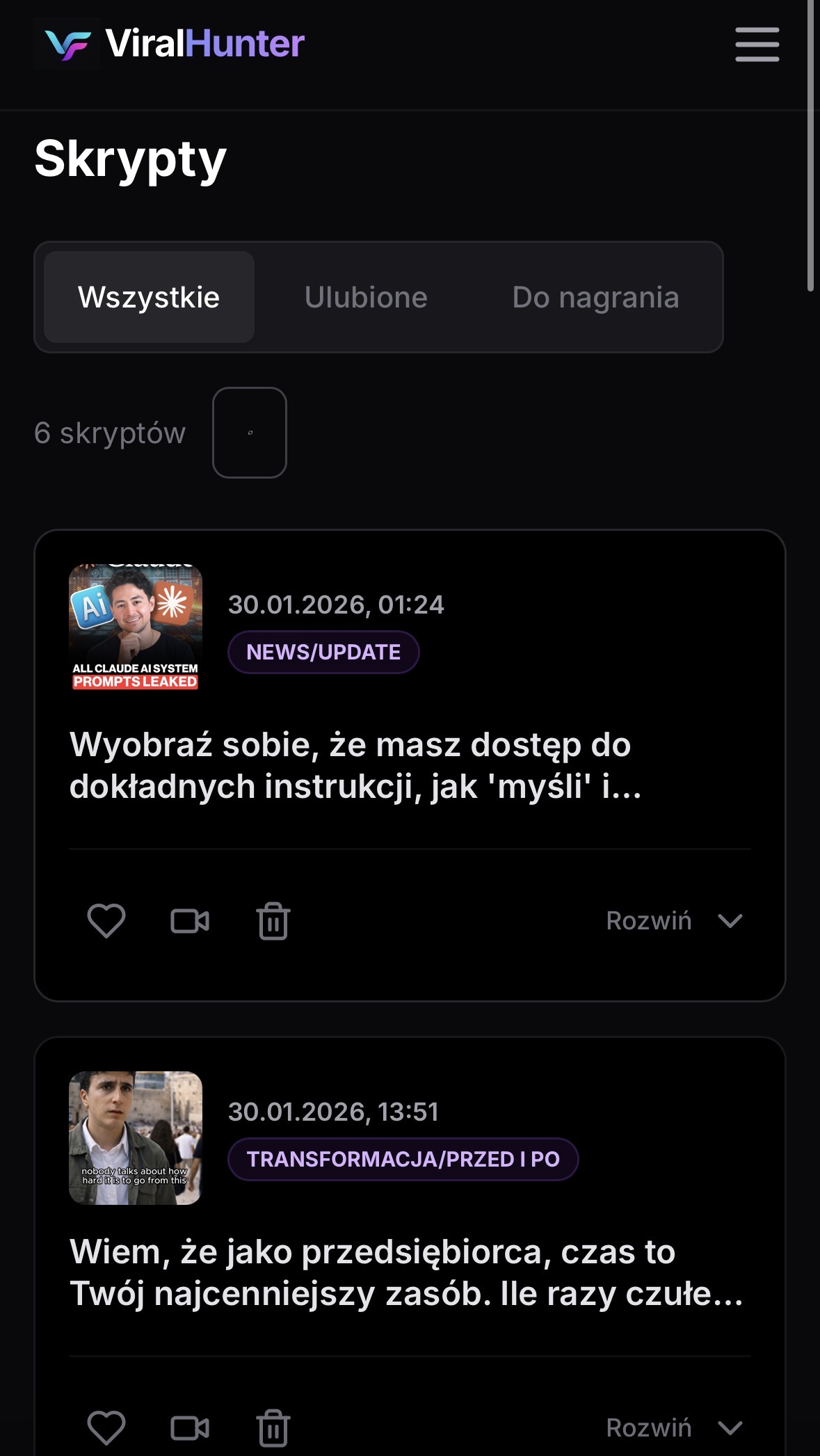Image resolution: width=820 pixels, height=1456 pixels.
Task: Click the refresh scripts icon
Action: coord(250,433)
